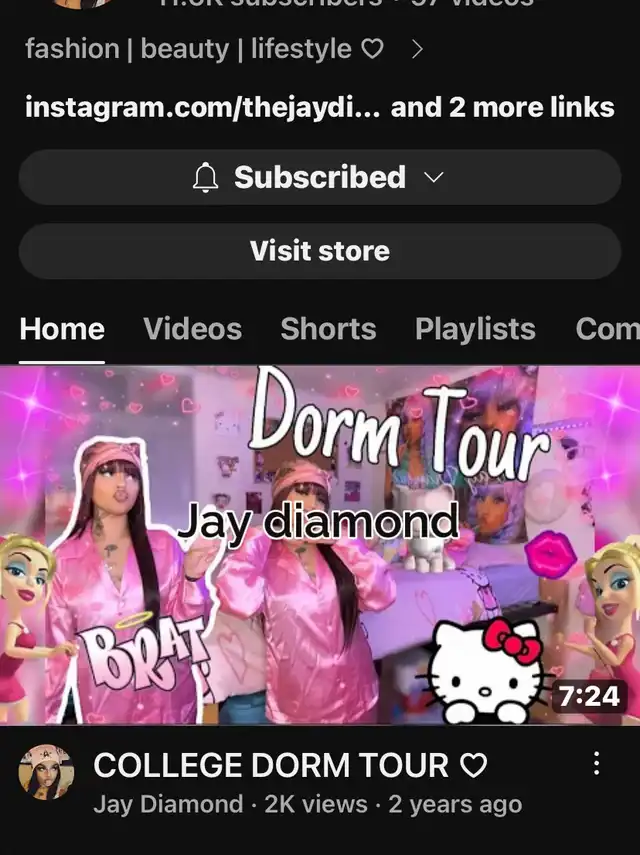Switch to the Home tab
Viewport: 640px width, 855px height.
62,329
